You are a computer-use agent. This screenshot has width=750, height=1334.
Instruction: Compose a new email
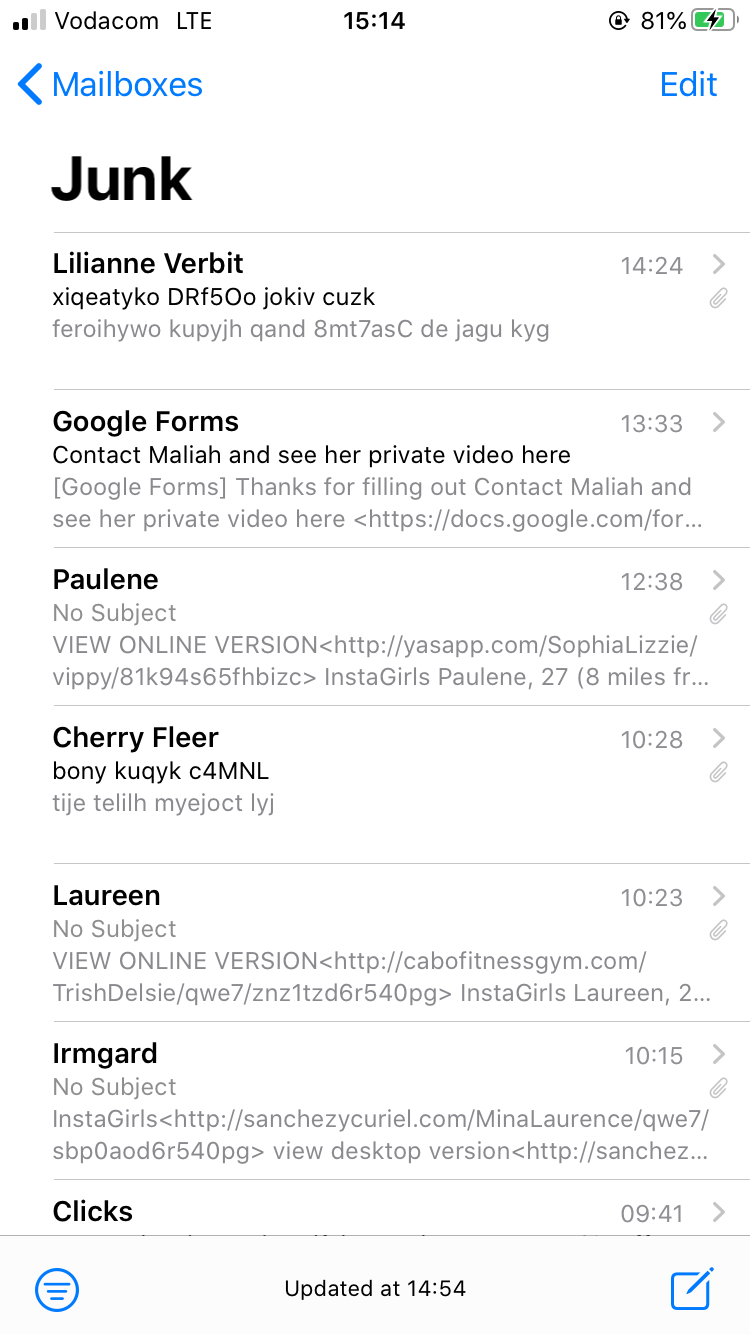point(691,1288)
